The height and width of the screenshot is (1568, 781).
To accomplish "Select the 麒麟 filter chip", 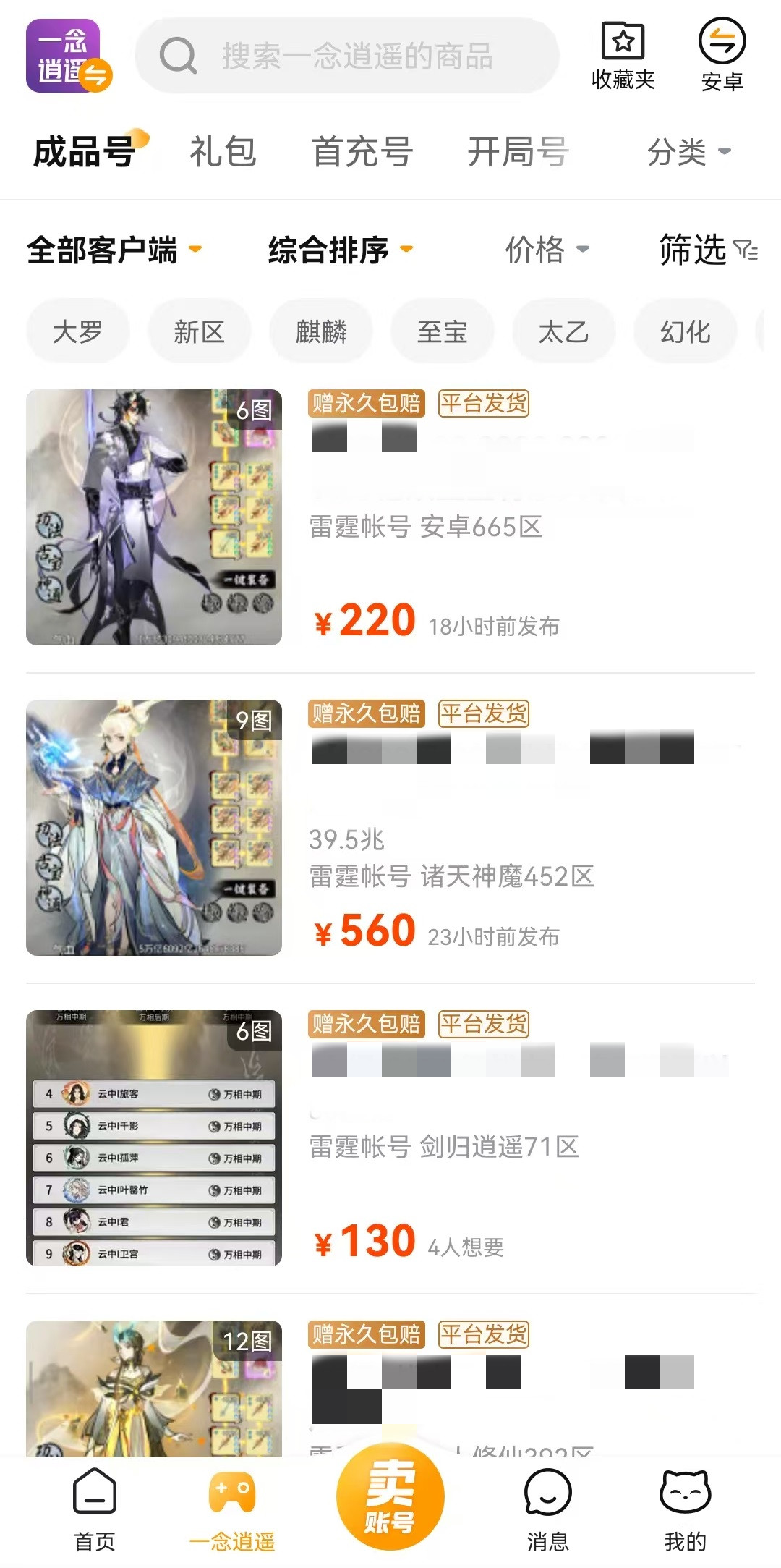I will [321, 332].
